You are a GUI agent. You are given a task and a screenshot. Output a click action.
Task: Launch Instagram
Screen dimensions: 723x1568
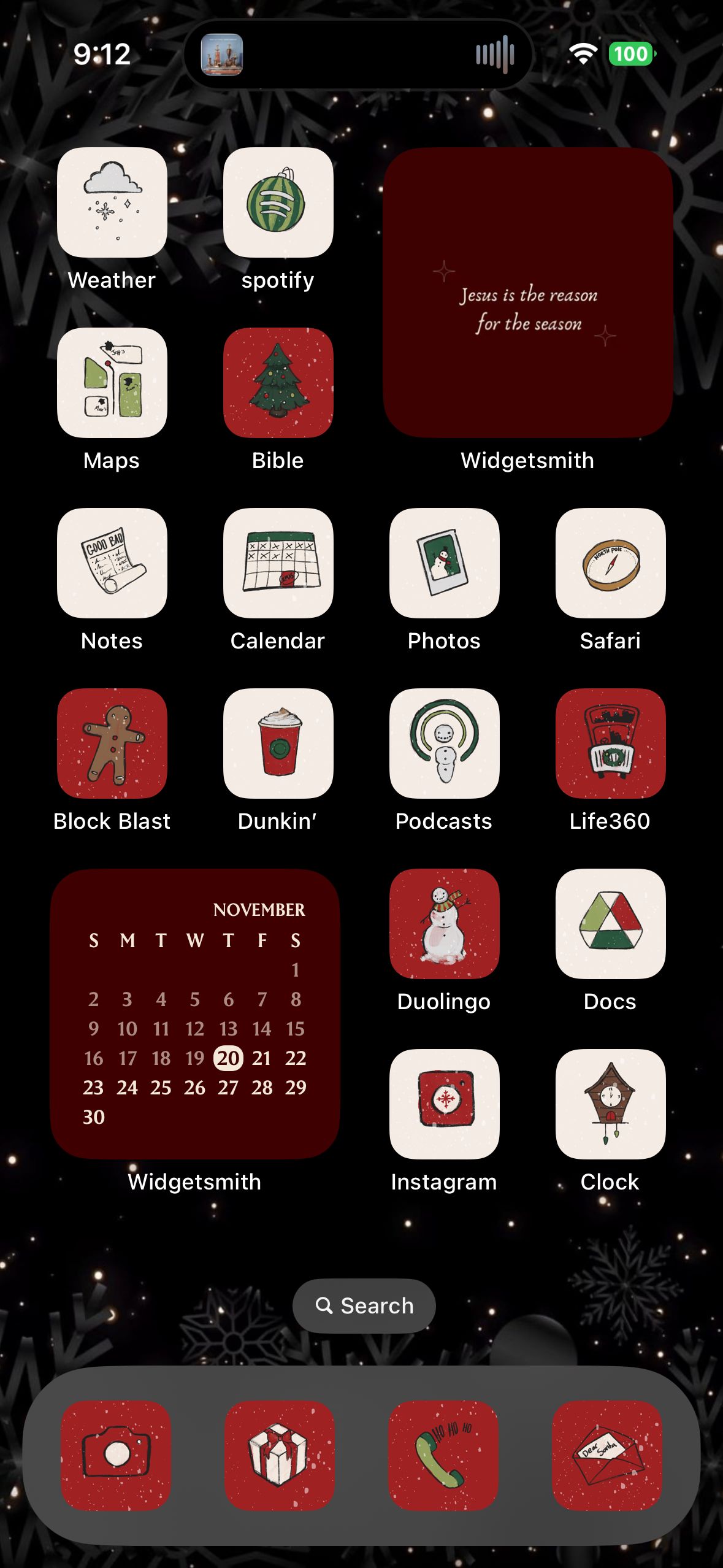click(x=444, y=1104)
